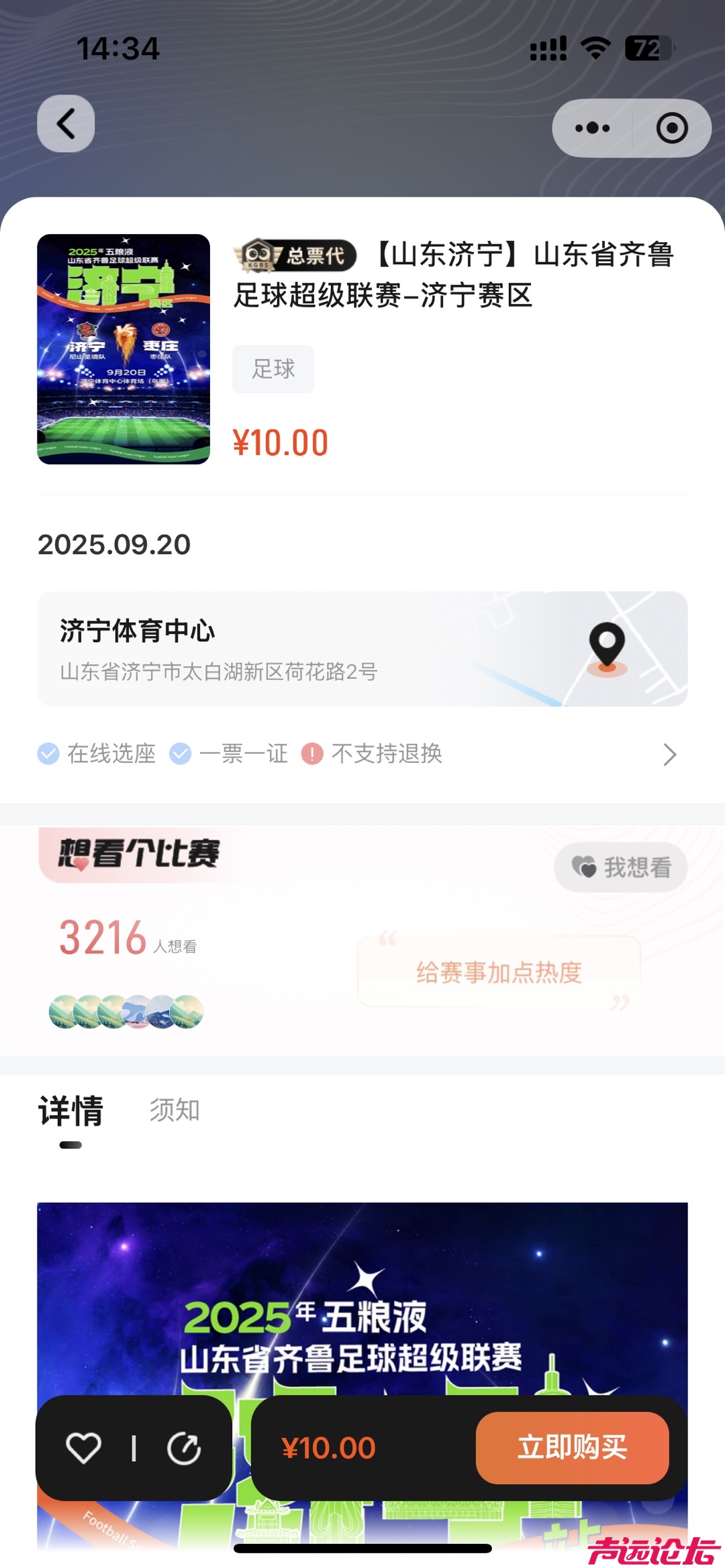The height and width of the screenshot is (1568, 725).
Task: Buy tickets with 立即购买
Action: tap(572, 1447)
